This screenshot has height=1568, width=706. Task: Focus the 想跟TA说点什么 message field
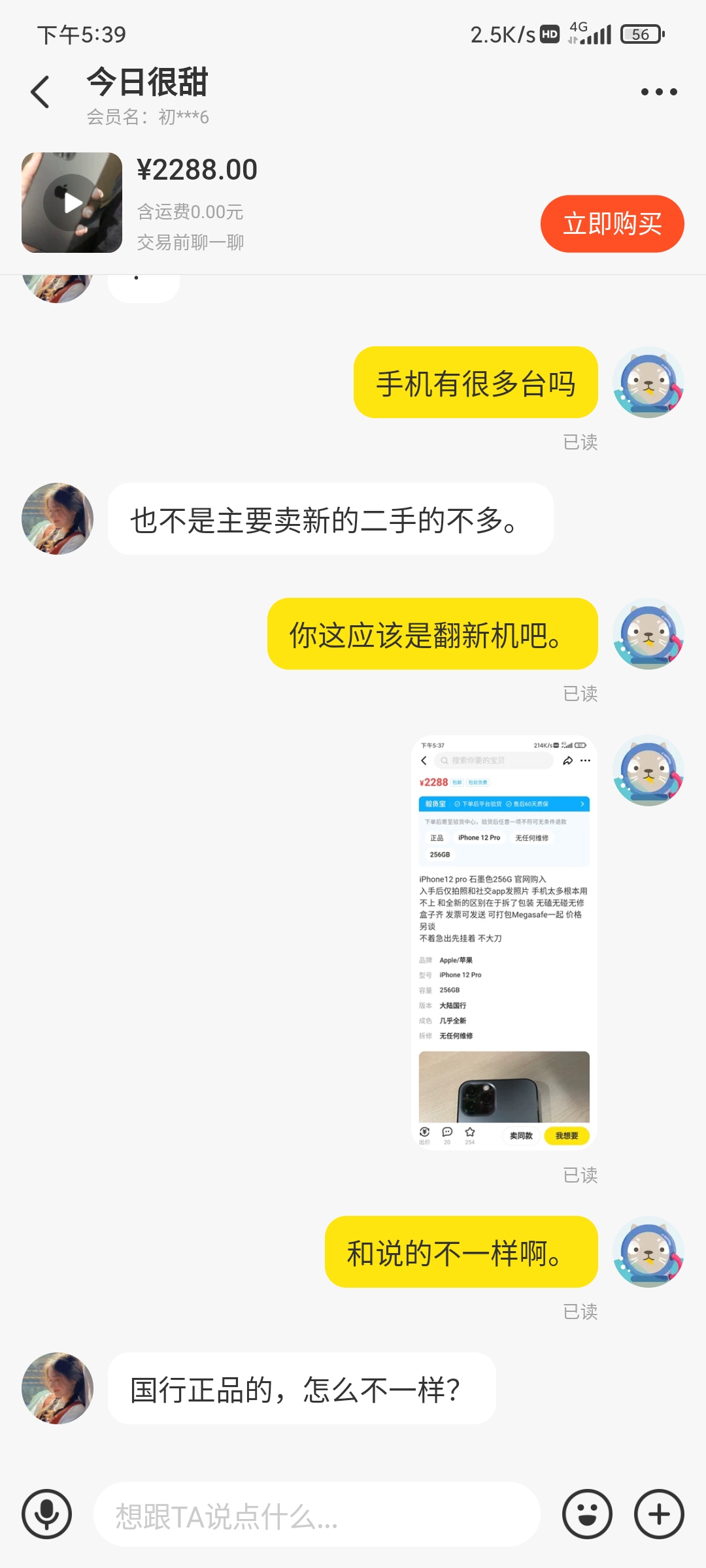[x=317, y=1514]
